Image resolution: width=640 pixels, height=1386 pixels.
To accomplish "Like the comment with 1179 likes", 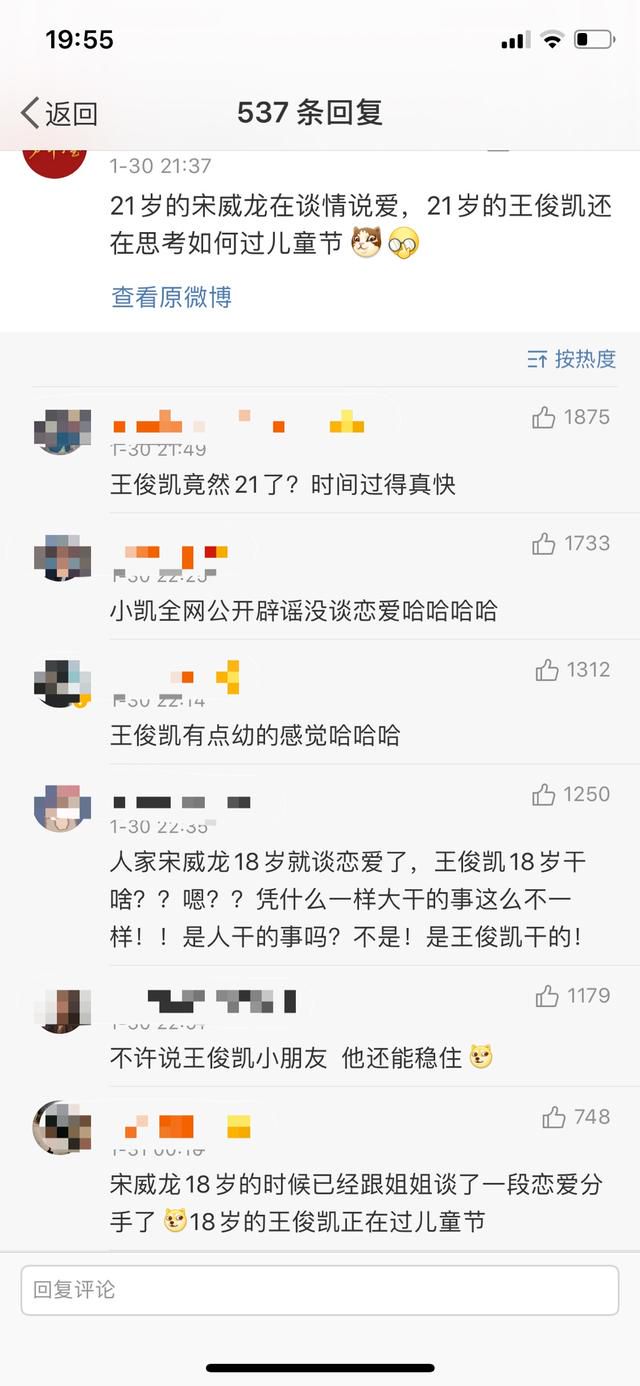I will pos(547,996).
